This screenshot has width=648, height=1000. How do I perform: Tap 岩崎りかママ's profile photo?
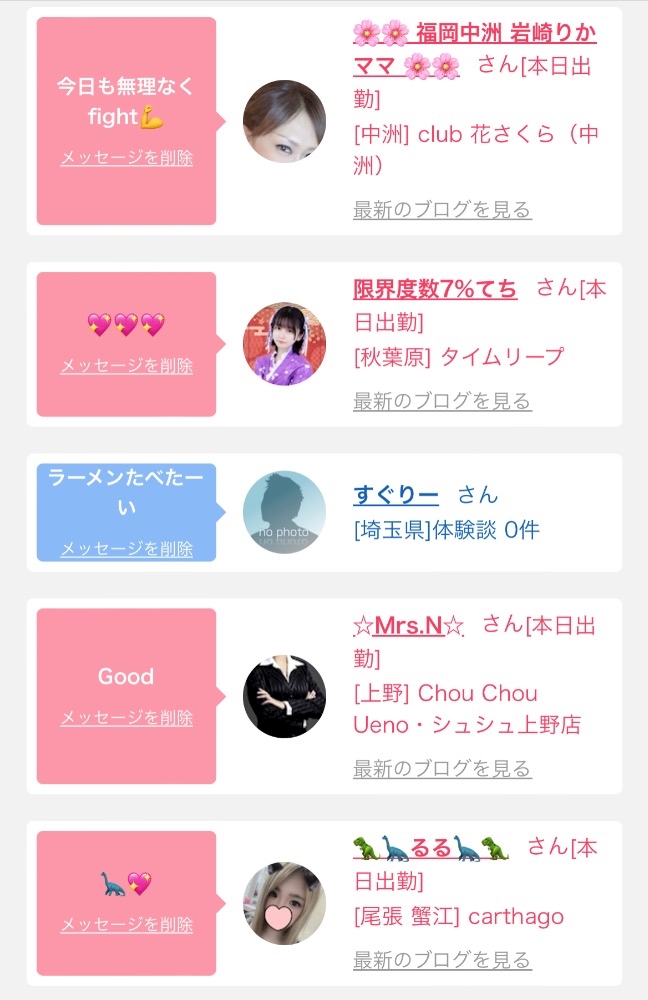[284, 121]
